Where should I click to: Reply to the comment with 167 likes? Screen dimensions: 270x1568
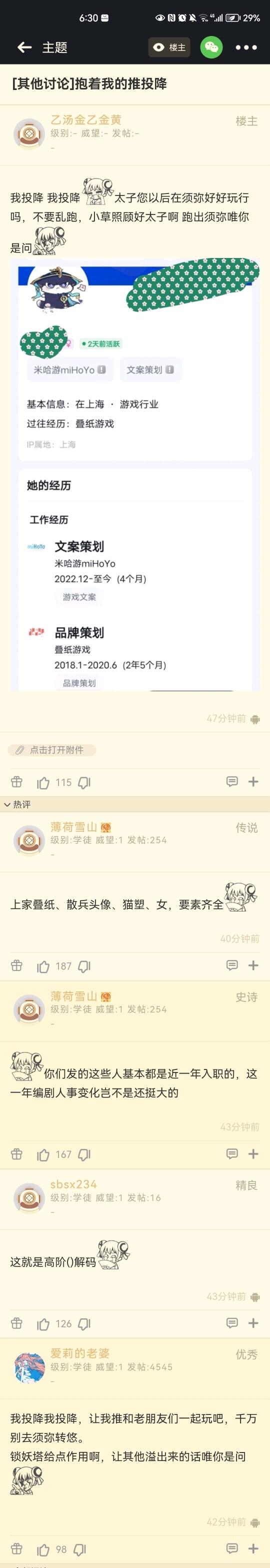click(x=231, y=1153)
